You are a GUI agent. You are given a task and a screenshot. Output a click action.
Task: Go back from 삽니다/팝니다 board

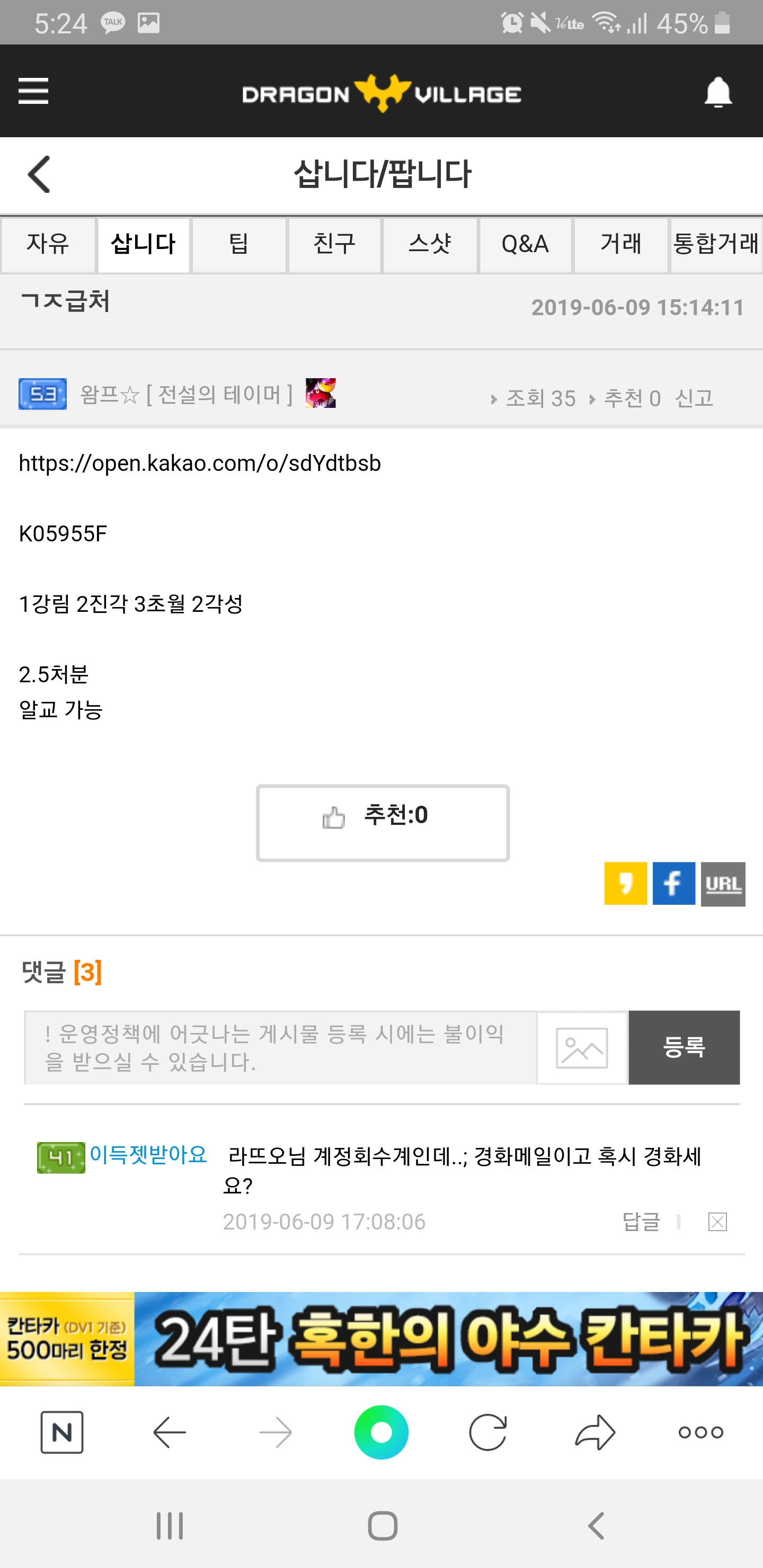pos(40,175)
